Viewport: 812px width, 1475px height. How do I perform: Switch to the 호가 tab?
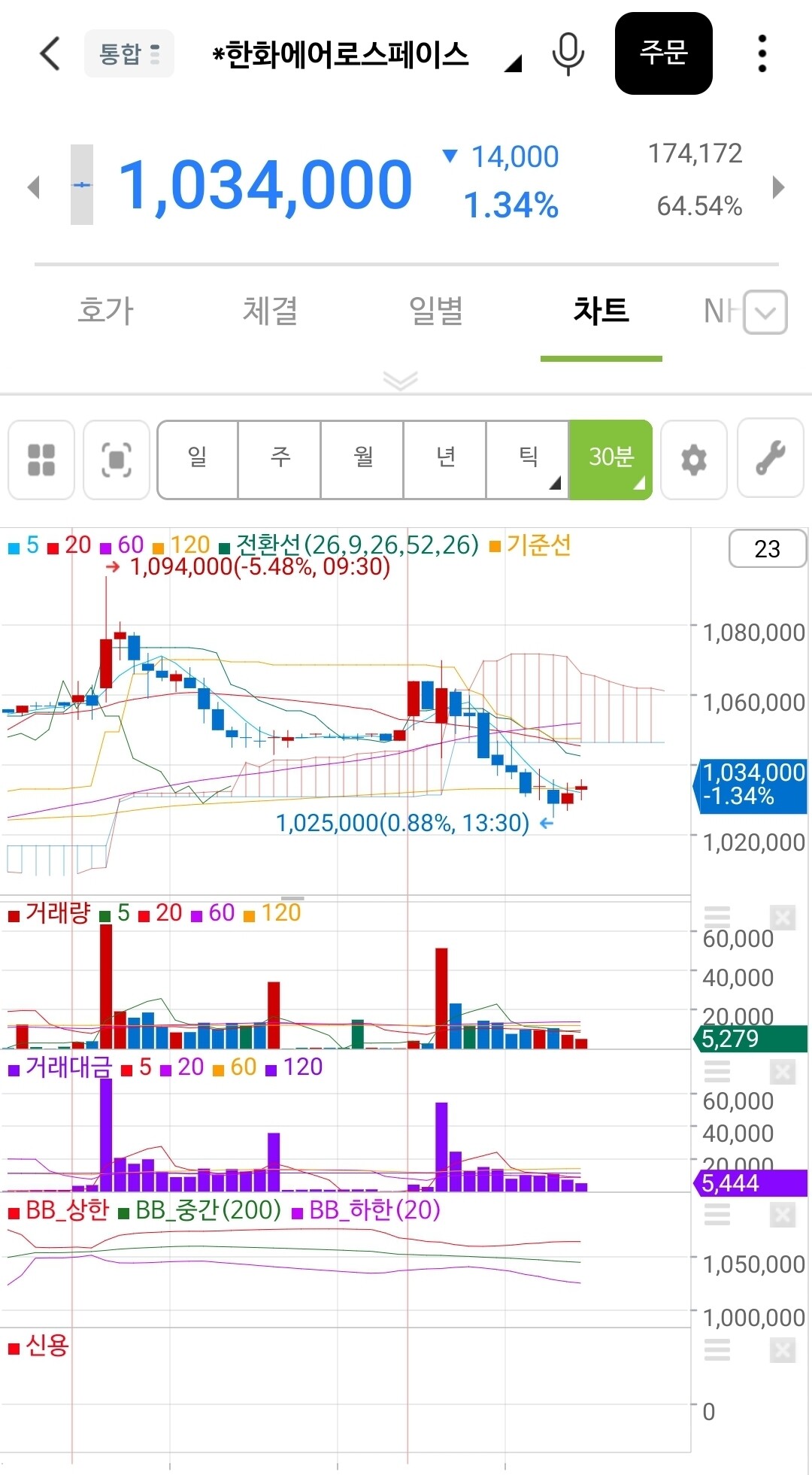coord(105,311)
